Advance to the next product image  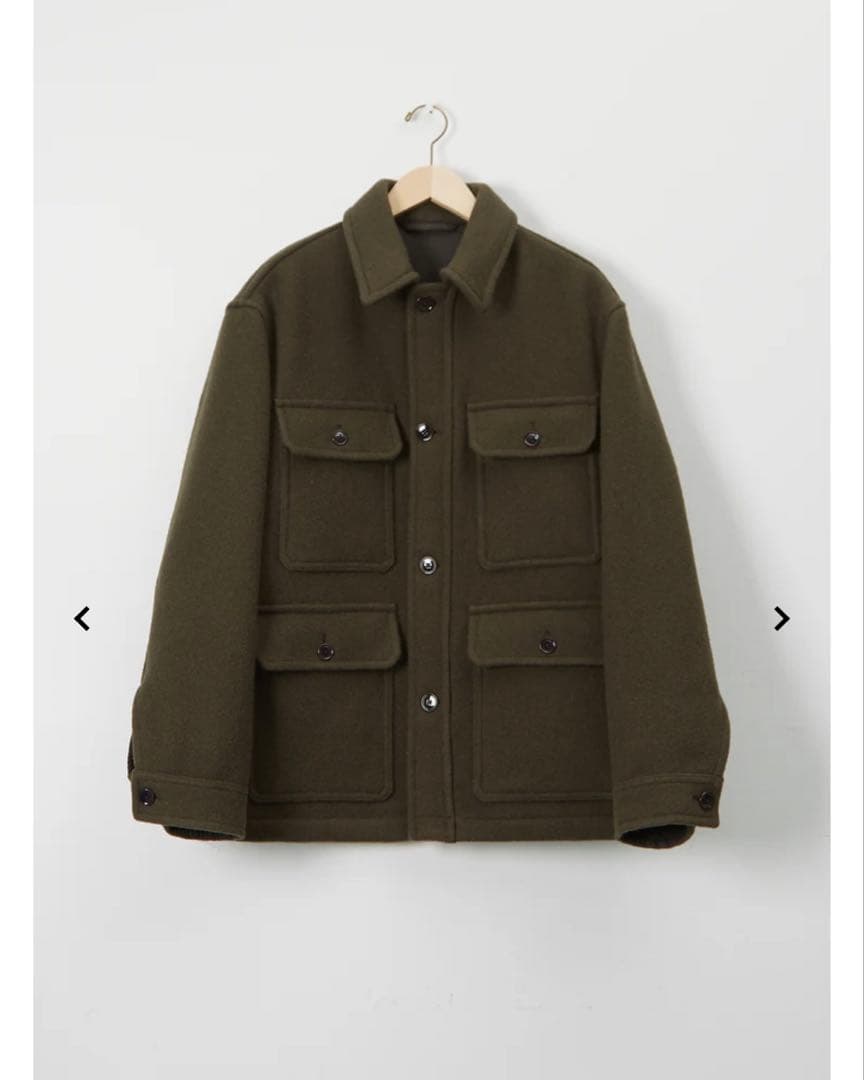(784, 619)
